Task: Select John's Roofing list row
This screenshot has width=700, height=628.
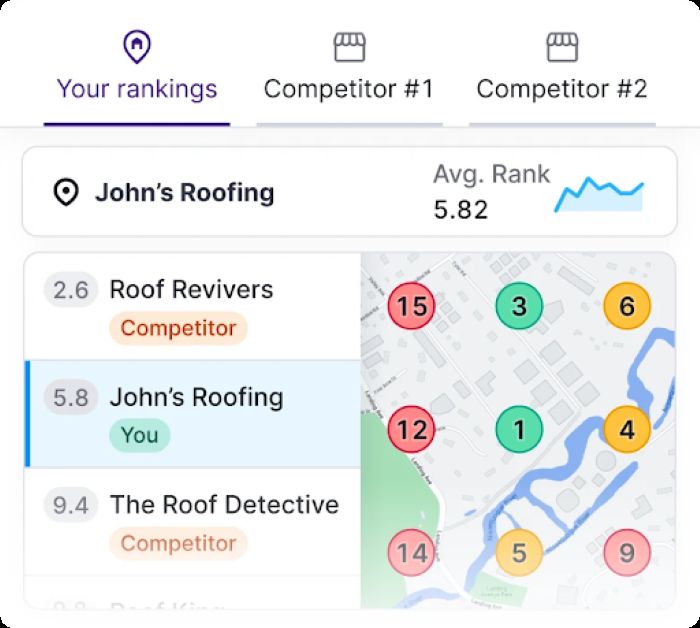Action: [x=194, y=414]
